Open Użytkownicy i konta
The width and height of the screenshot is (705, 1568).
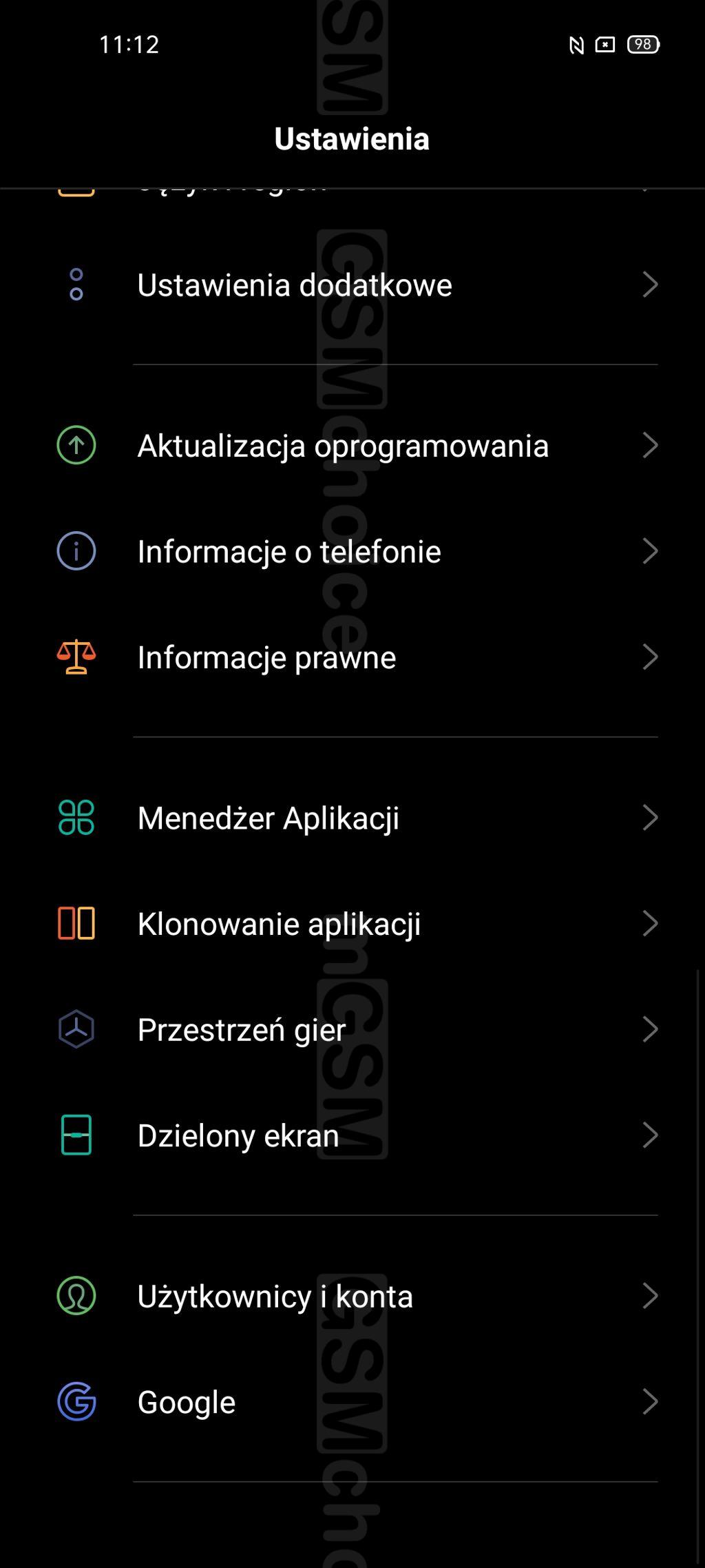pos(352,1296)
